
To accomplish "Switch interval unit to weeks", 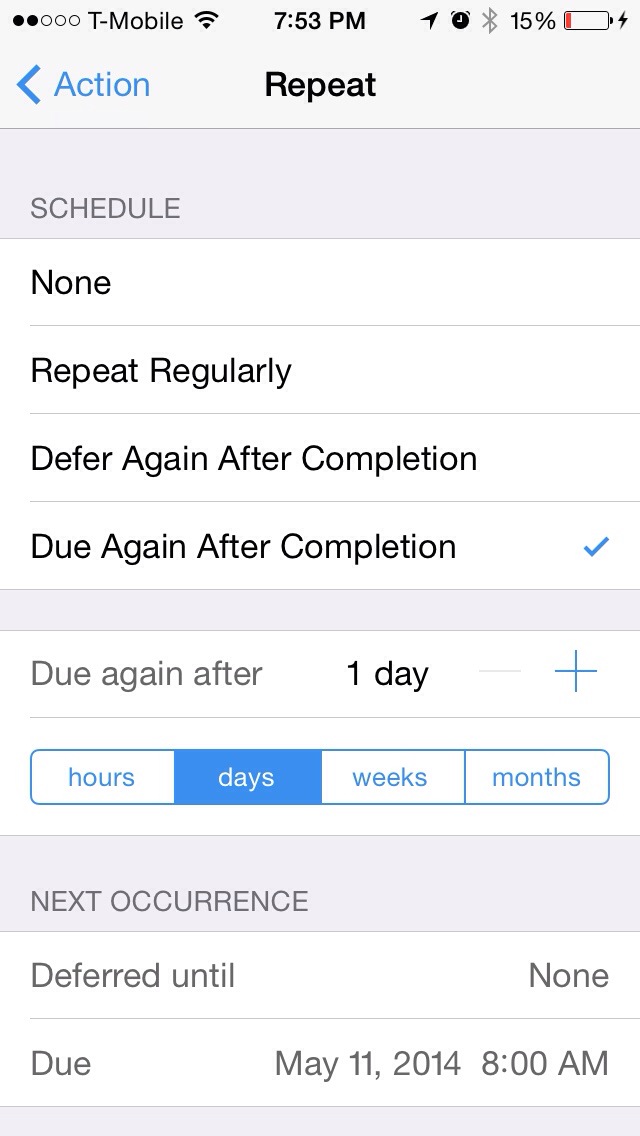I will point(391,777).
